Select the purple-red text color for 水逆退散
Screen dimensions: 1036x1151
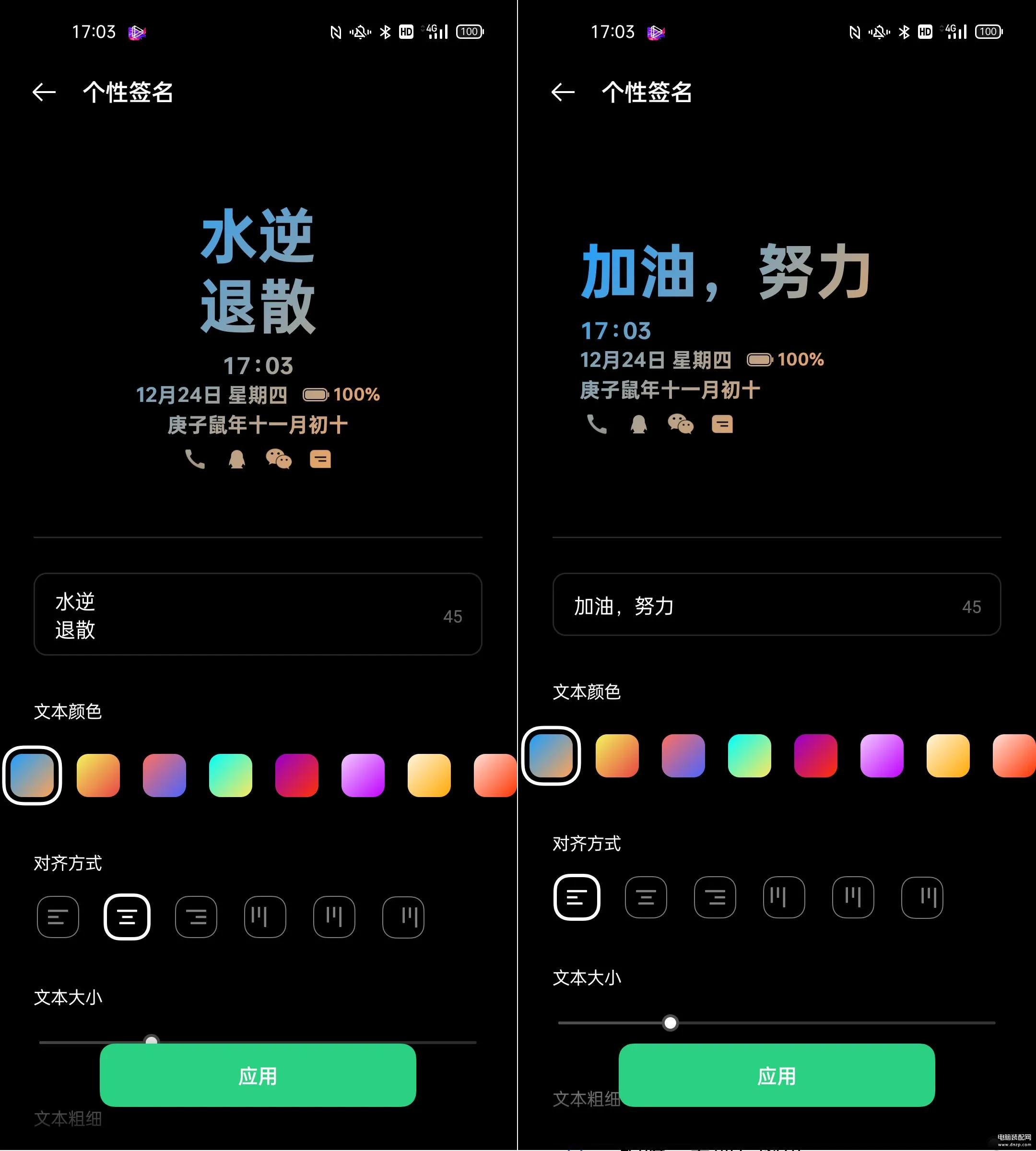(x=296, y=775)
